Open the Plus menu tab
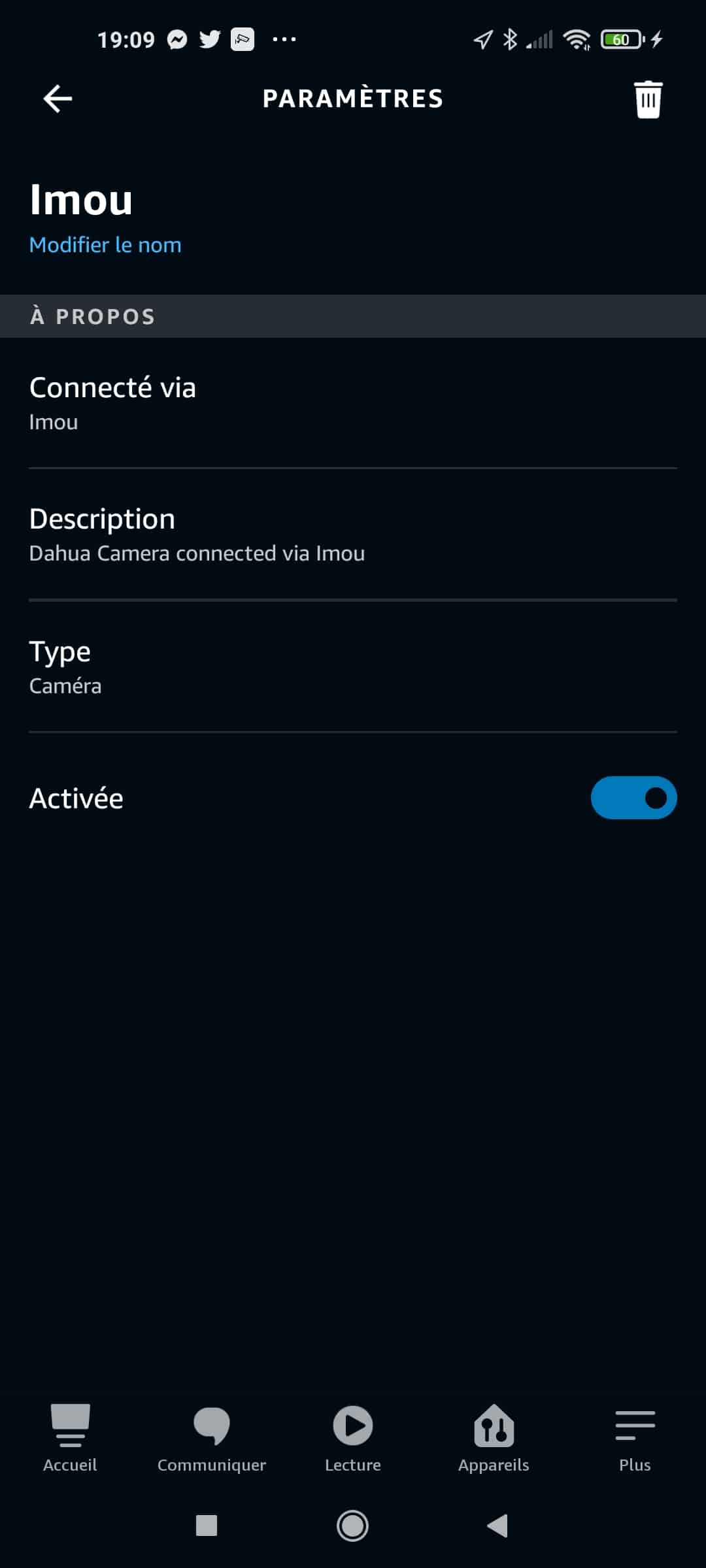The height and width of the screenshot is (1568, 706). 635,1438
